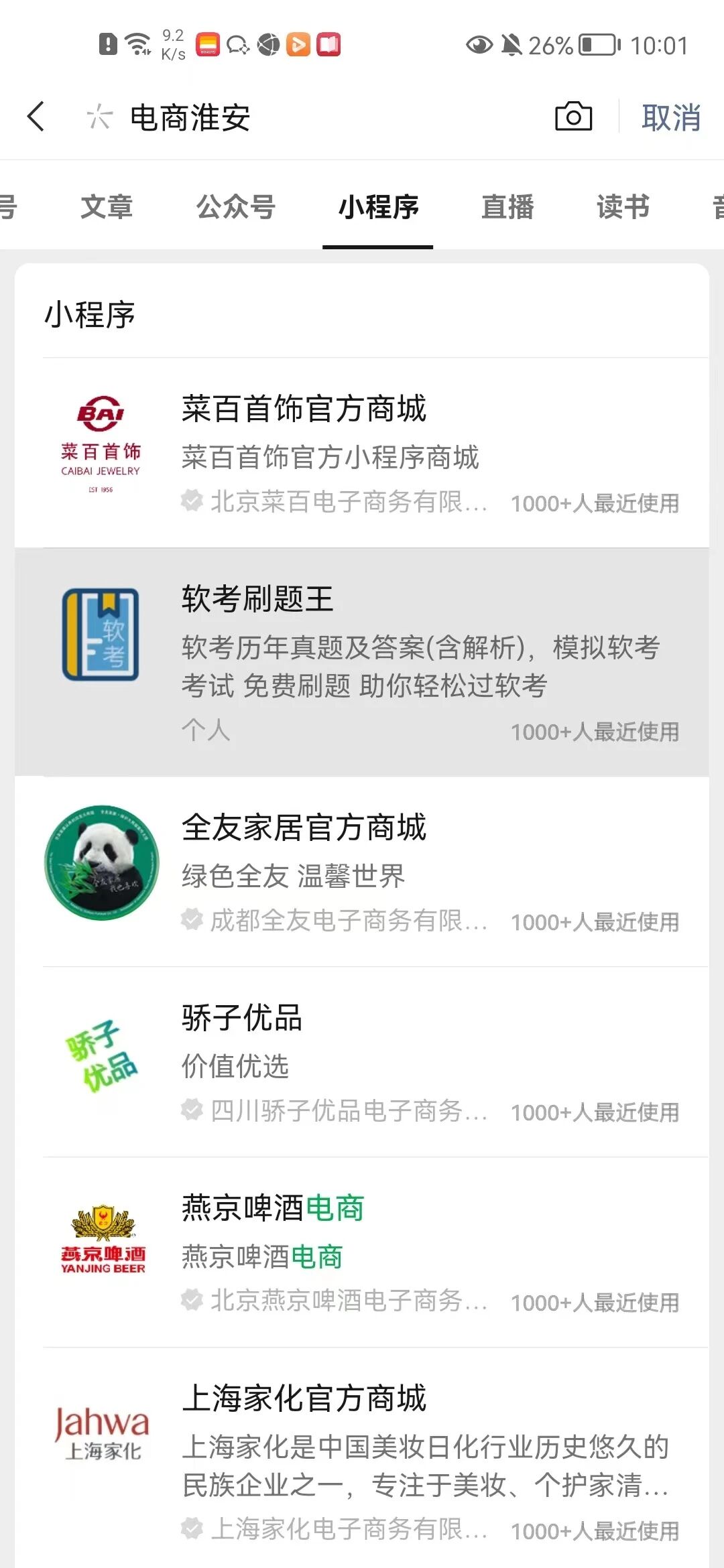Image resolution: width=724 pixels, height=1568 pixels.
Task: Switch to the 文章 tab
Action: [107, 207]
